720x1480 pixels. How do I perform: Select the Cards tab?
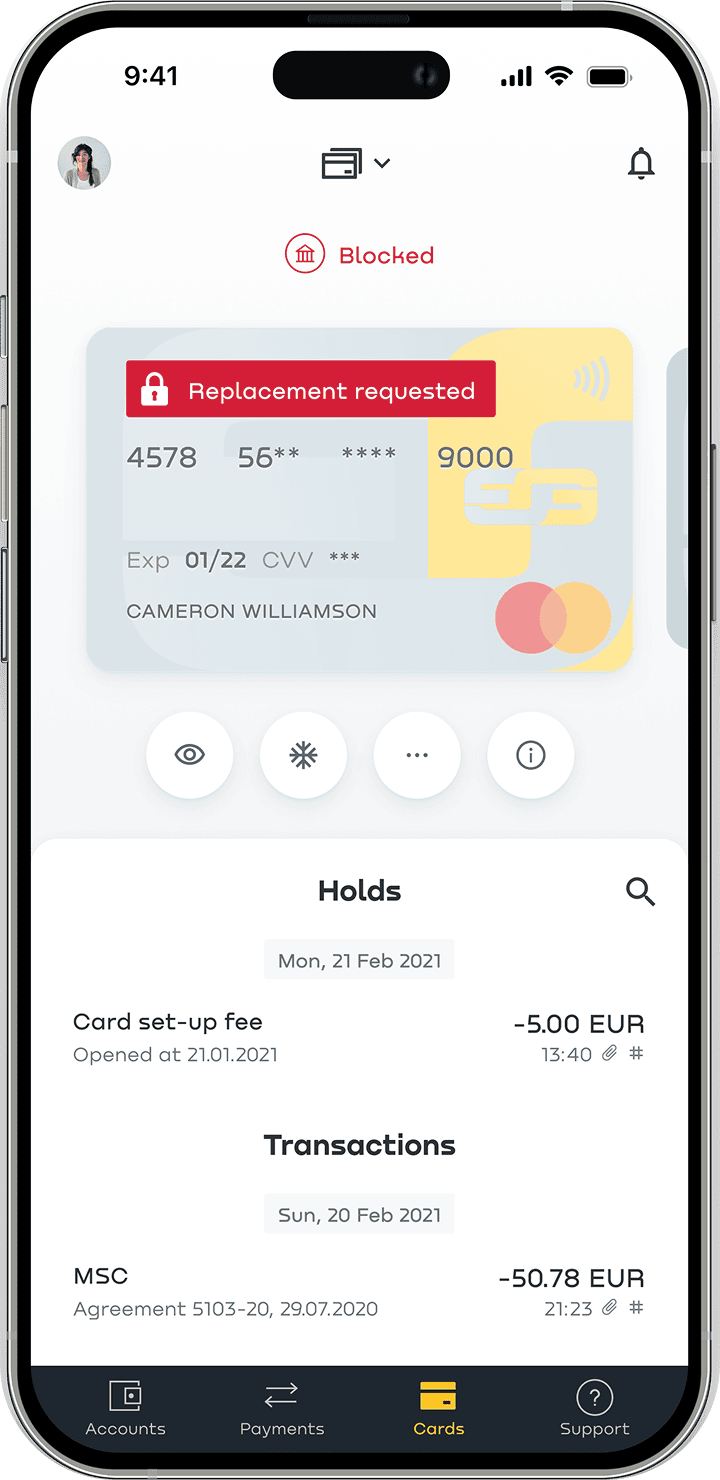coord(438,1408)
